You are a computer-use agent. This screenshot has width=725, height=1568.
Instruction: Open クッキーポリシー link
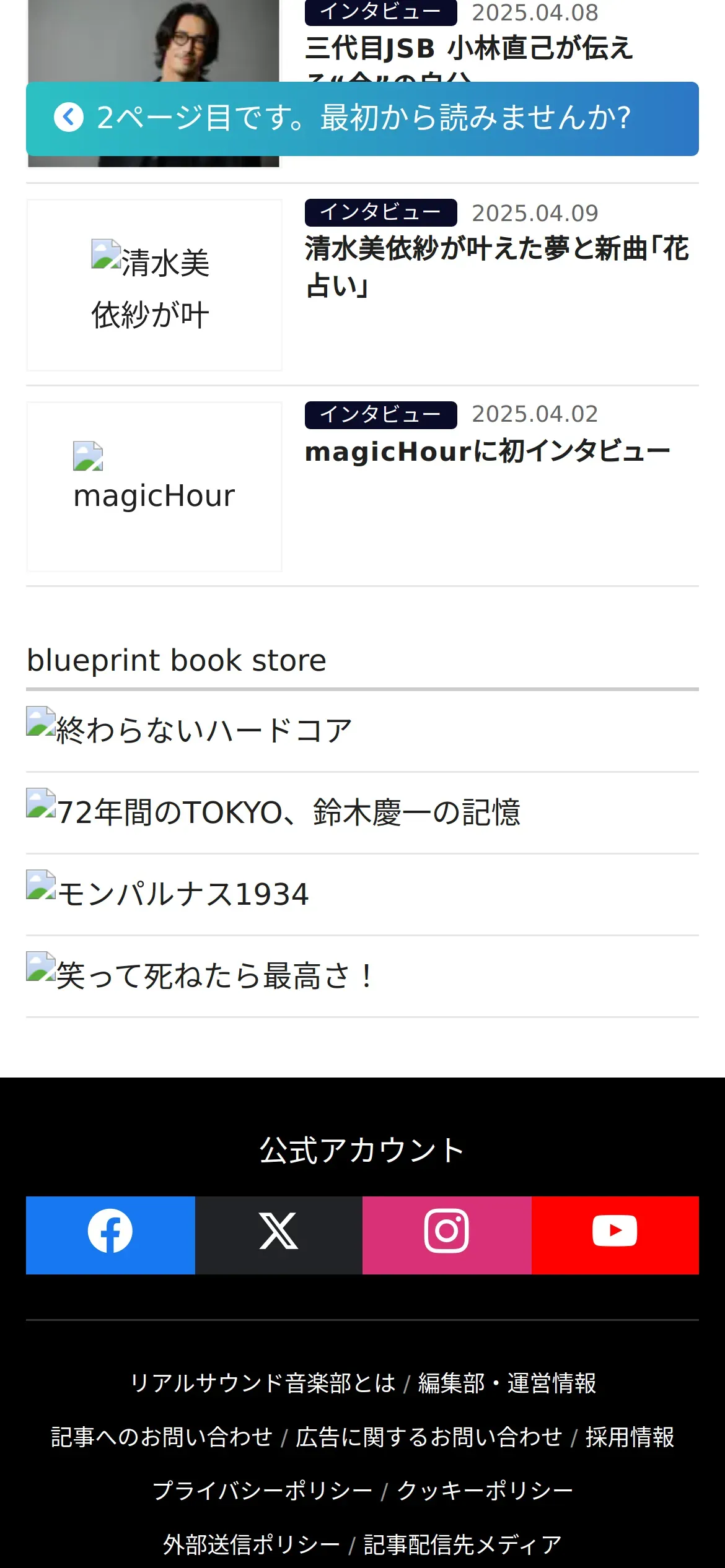pos(485,1491)
